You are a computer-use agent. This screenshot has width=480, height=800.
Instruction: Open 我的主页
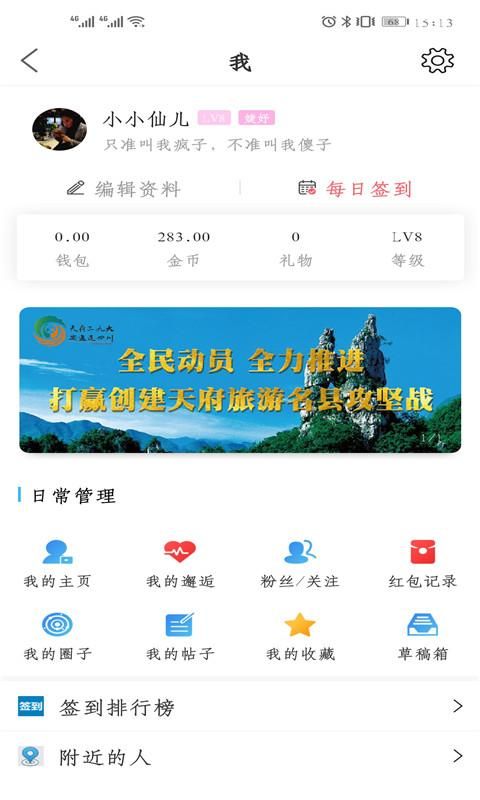point(58,564)
